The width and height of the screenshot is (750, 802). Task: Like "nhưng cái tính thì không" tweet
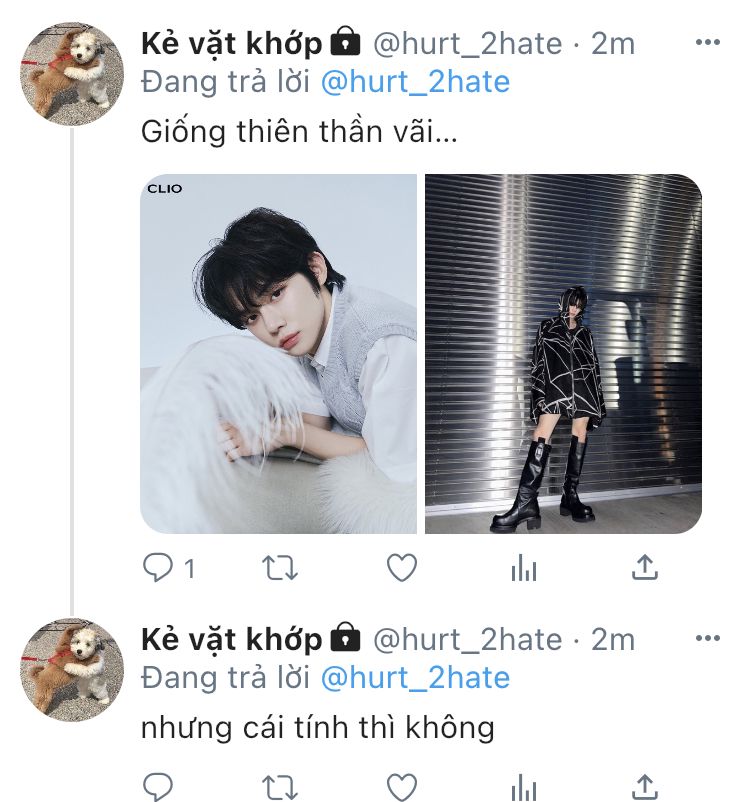(401, 785)
